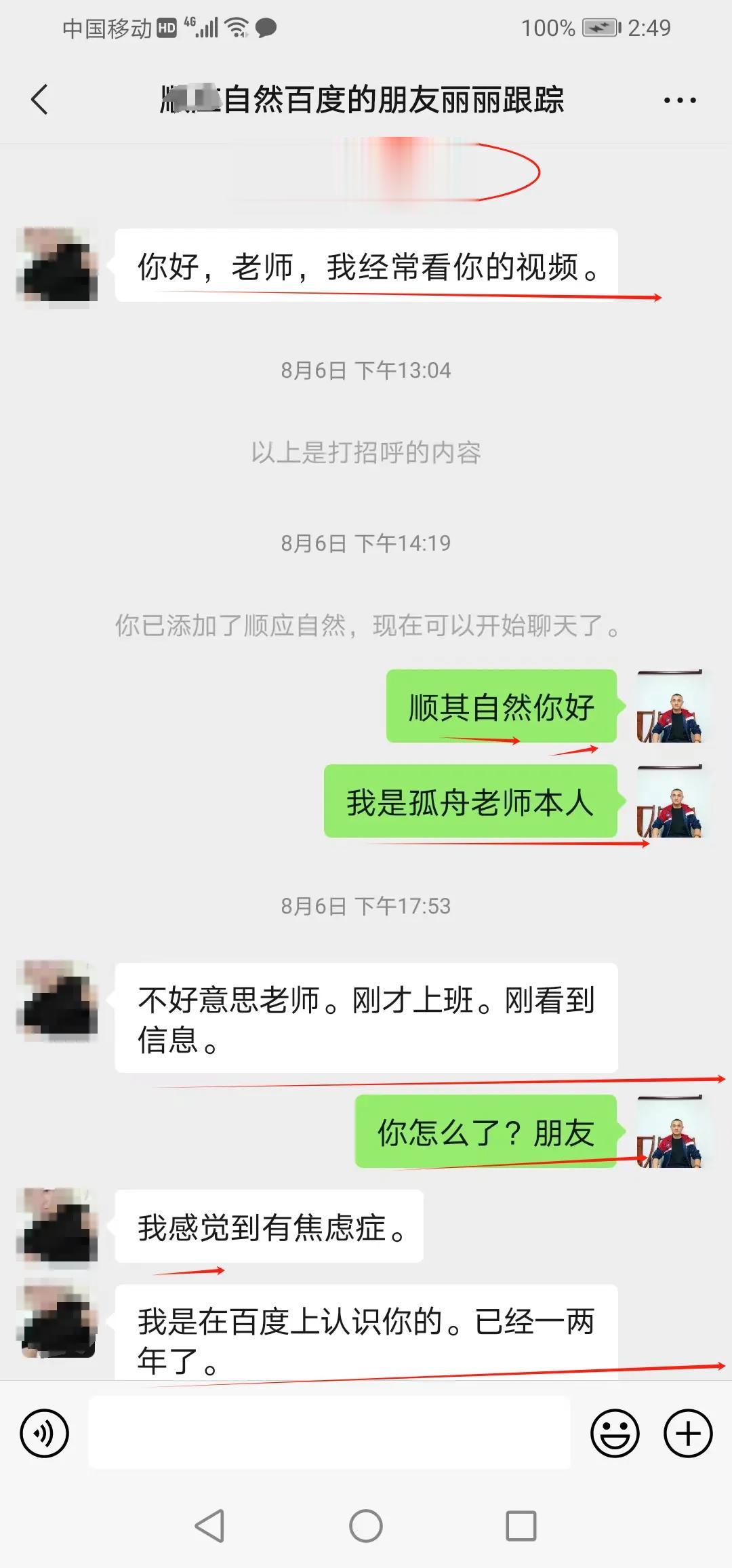The image size is (732, 1568).
Task: Tap the chat title at the top
Action: point(366,100)
